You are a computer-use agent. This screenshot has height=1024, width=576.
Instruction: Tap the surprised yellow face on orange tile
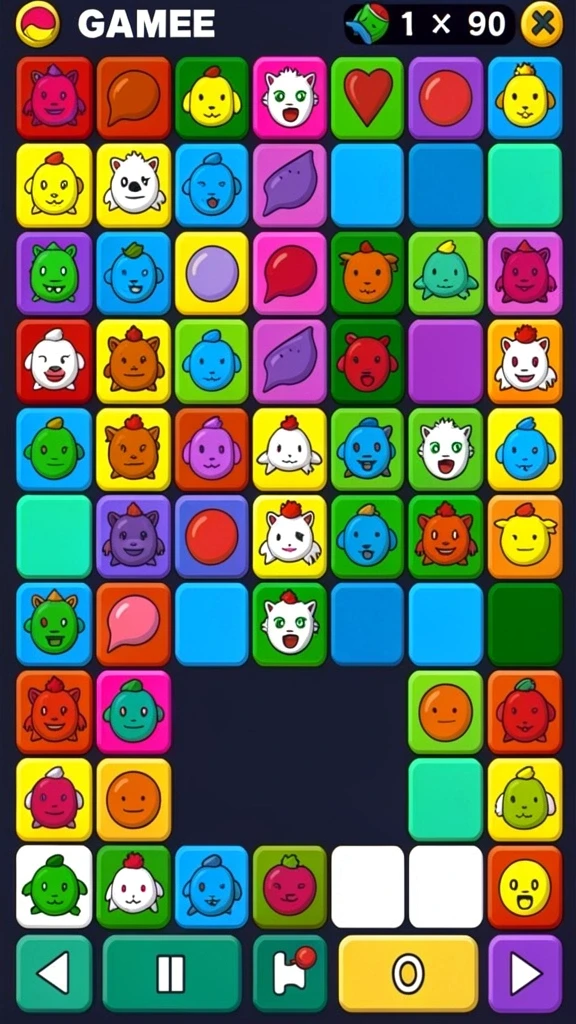(x=525, y=887)
